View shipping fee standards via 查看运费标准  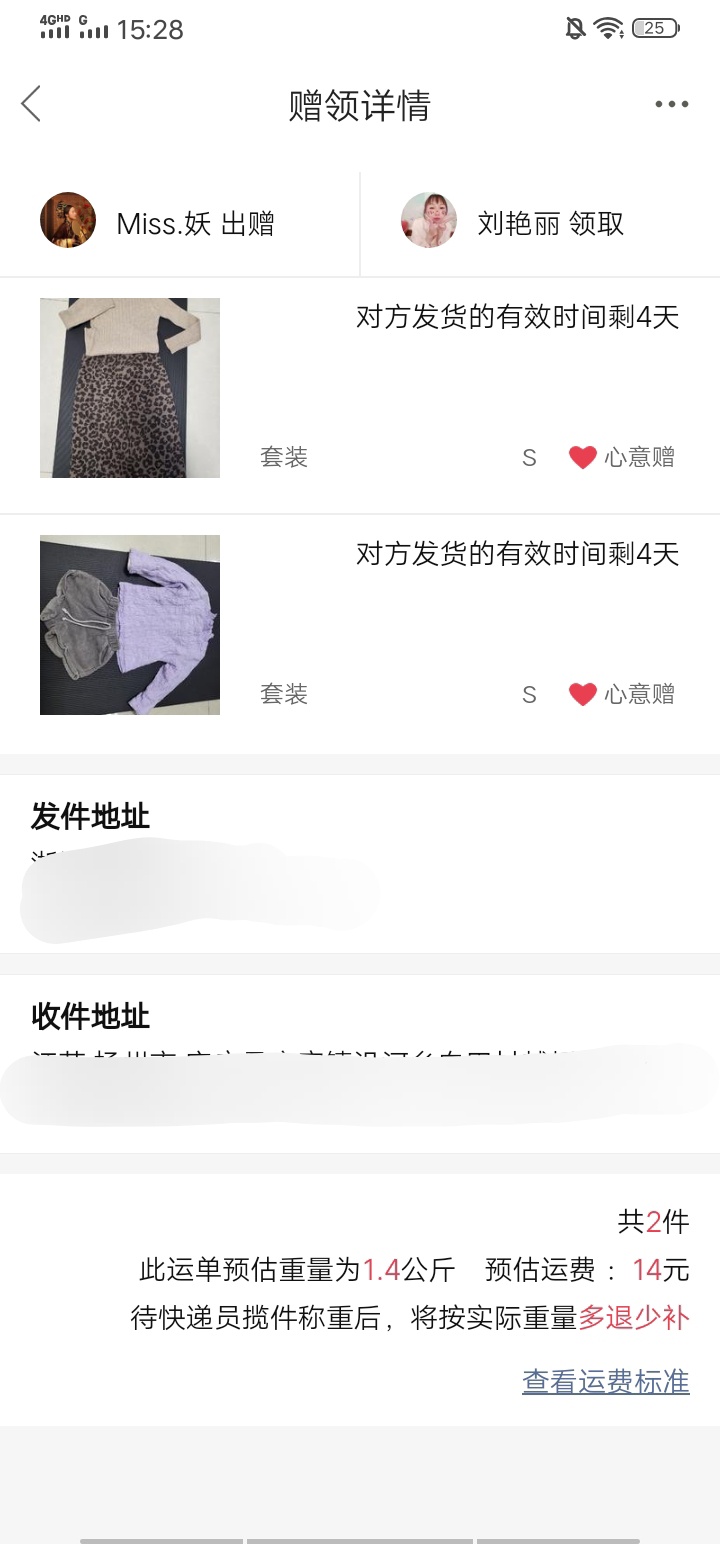(605, 1381)
